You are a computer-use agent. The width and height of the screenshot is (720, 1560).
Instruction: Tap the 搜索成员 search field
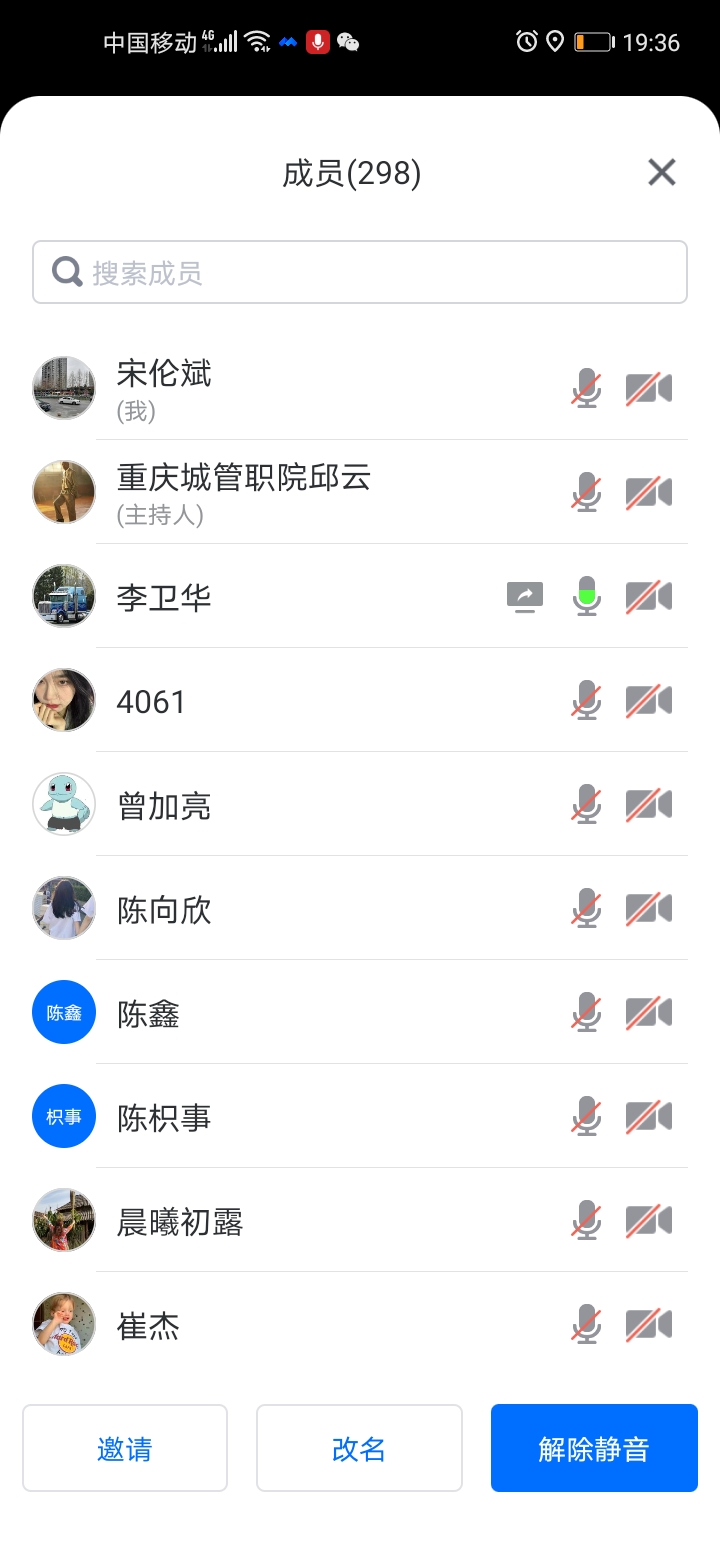tap(360, 272)
